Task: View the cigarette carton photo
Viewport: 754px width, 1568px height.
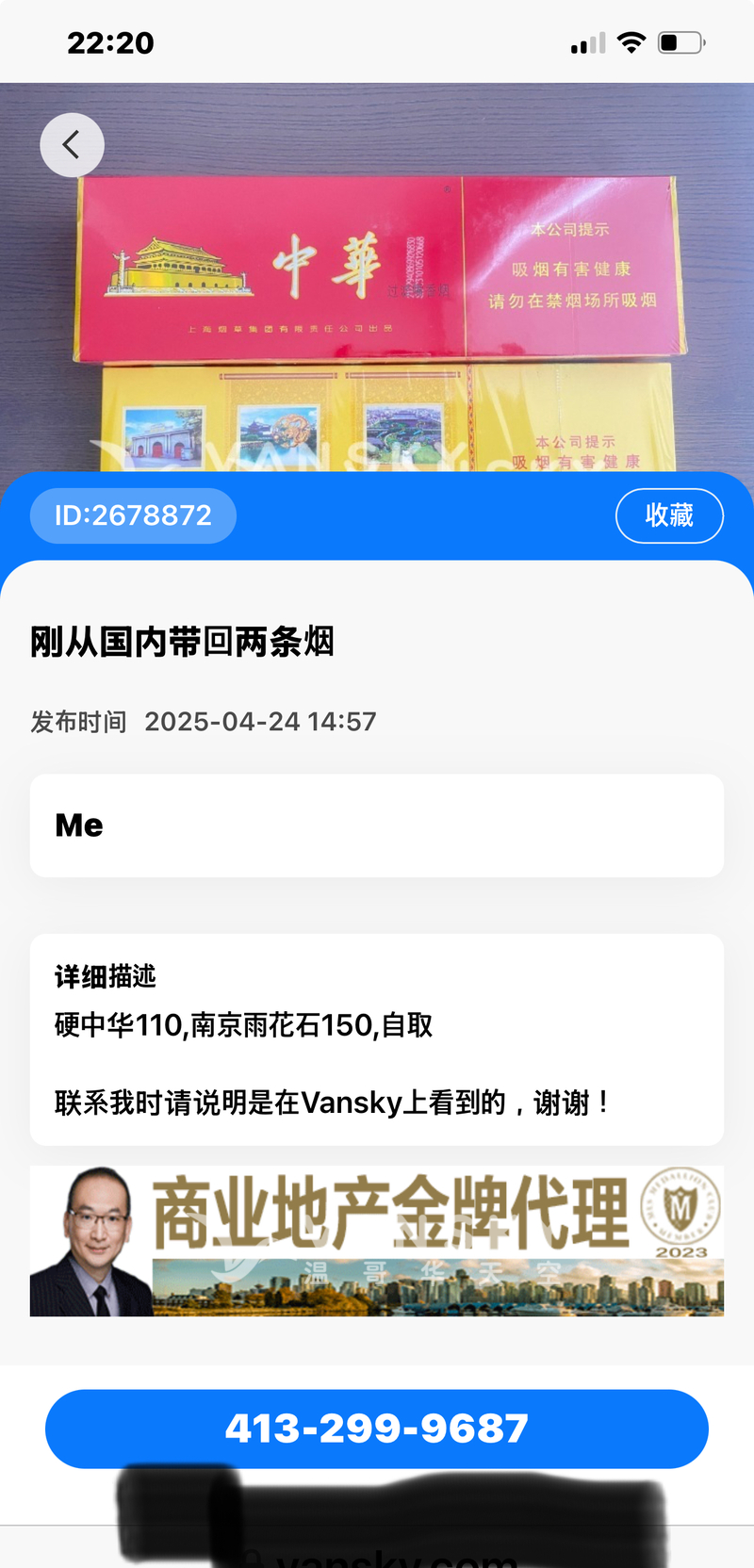Action: click(x=377, y=273)
